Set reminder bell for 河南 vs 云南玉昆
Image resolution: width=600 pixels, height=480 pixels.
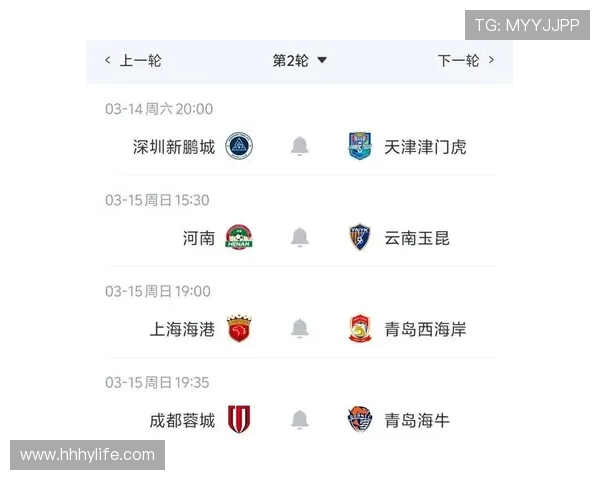coord(299,238)
